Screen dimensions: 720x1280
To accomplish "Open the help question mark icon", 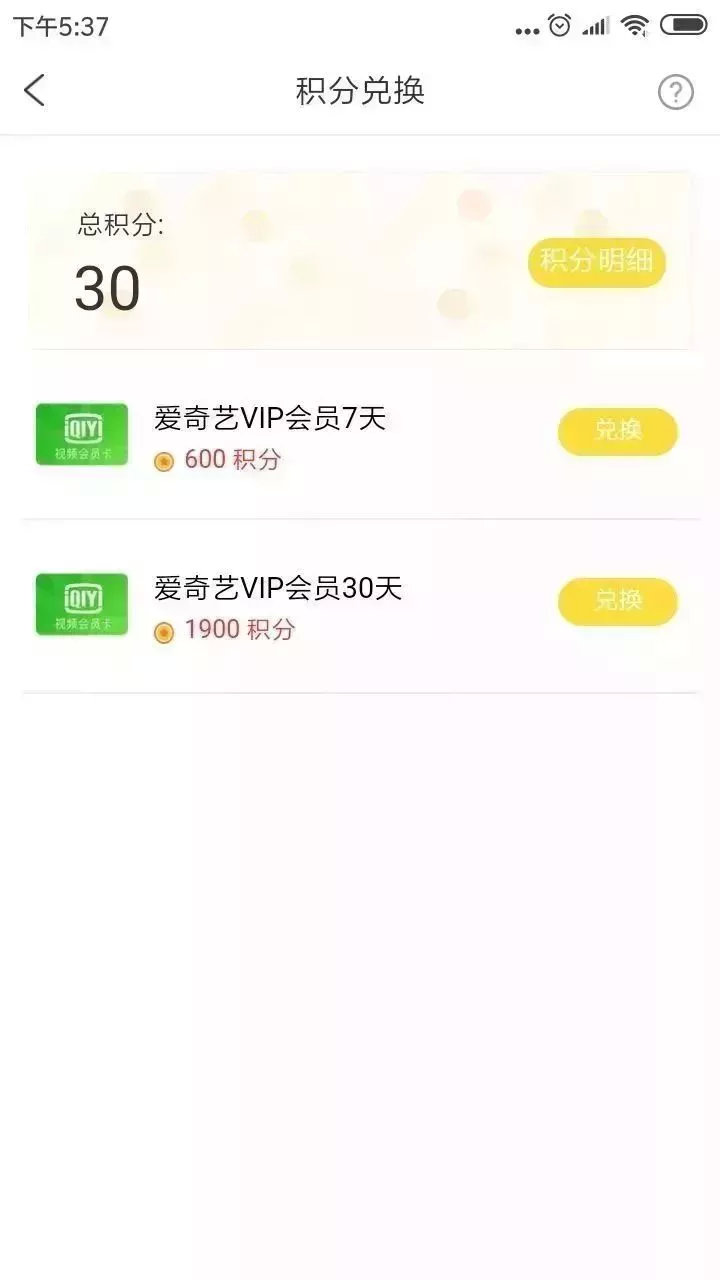I will pos(675,92).
